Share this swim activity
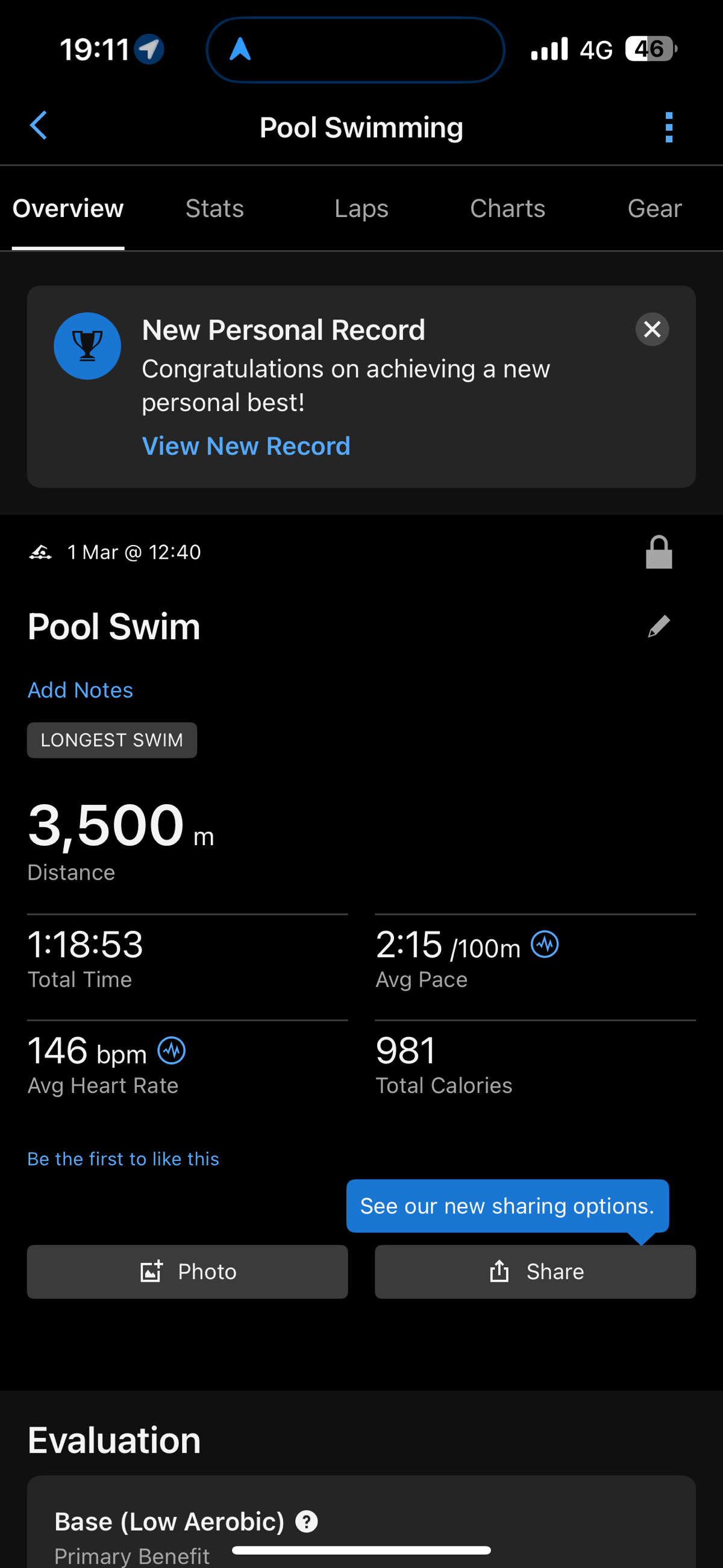 535,1271
